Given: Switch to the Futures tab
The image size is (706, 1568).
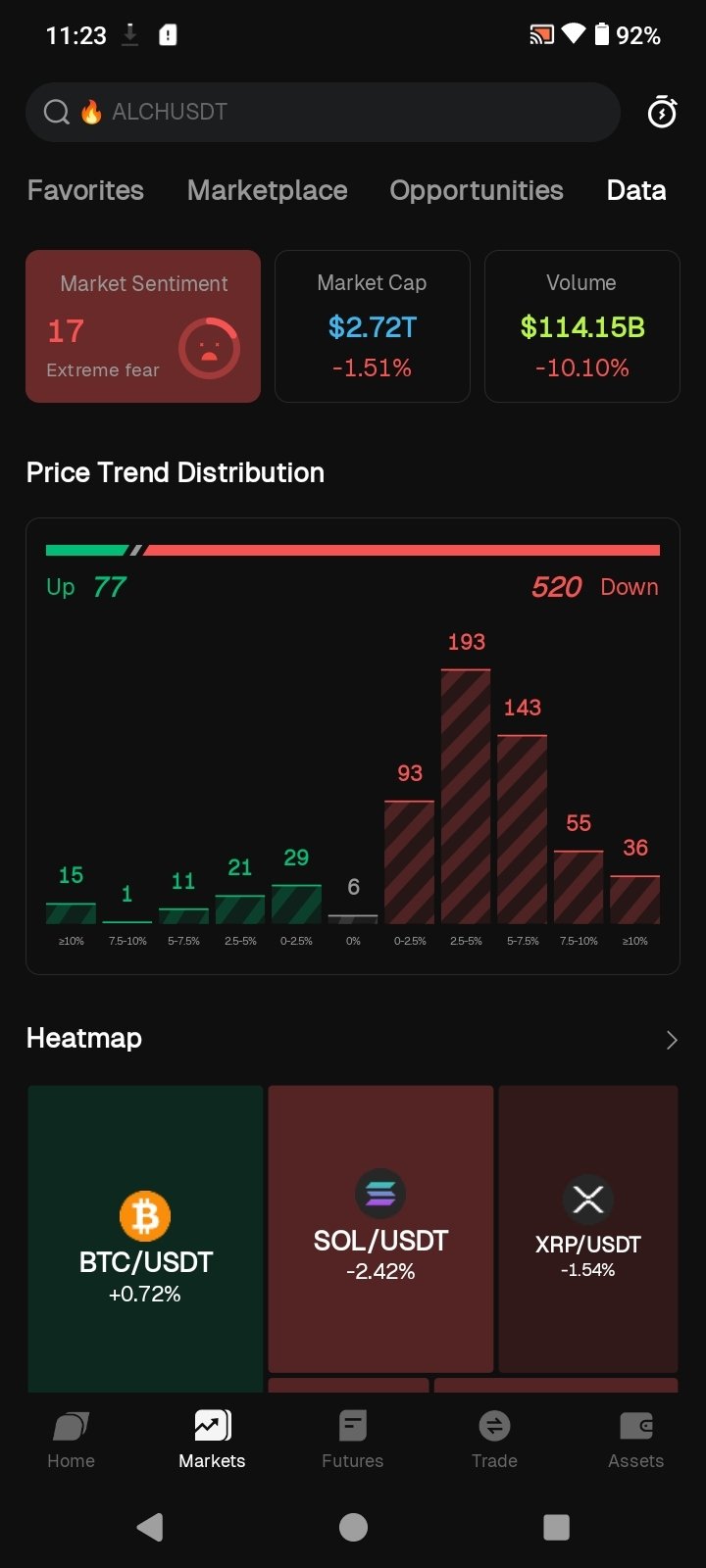Looking at the screenshot, I should point(353,1440).
